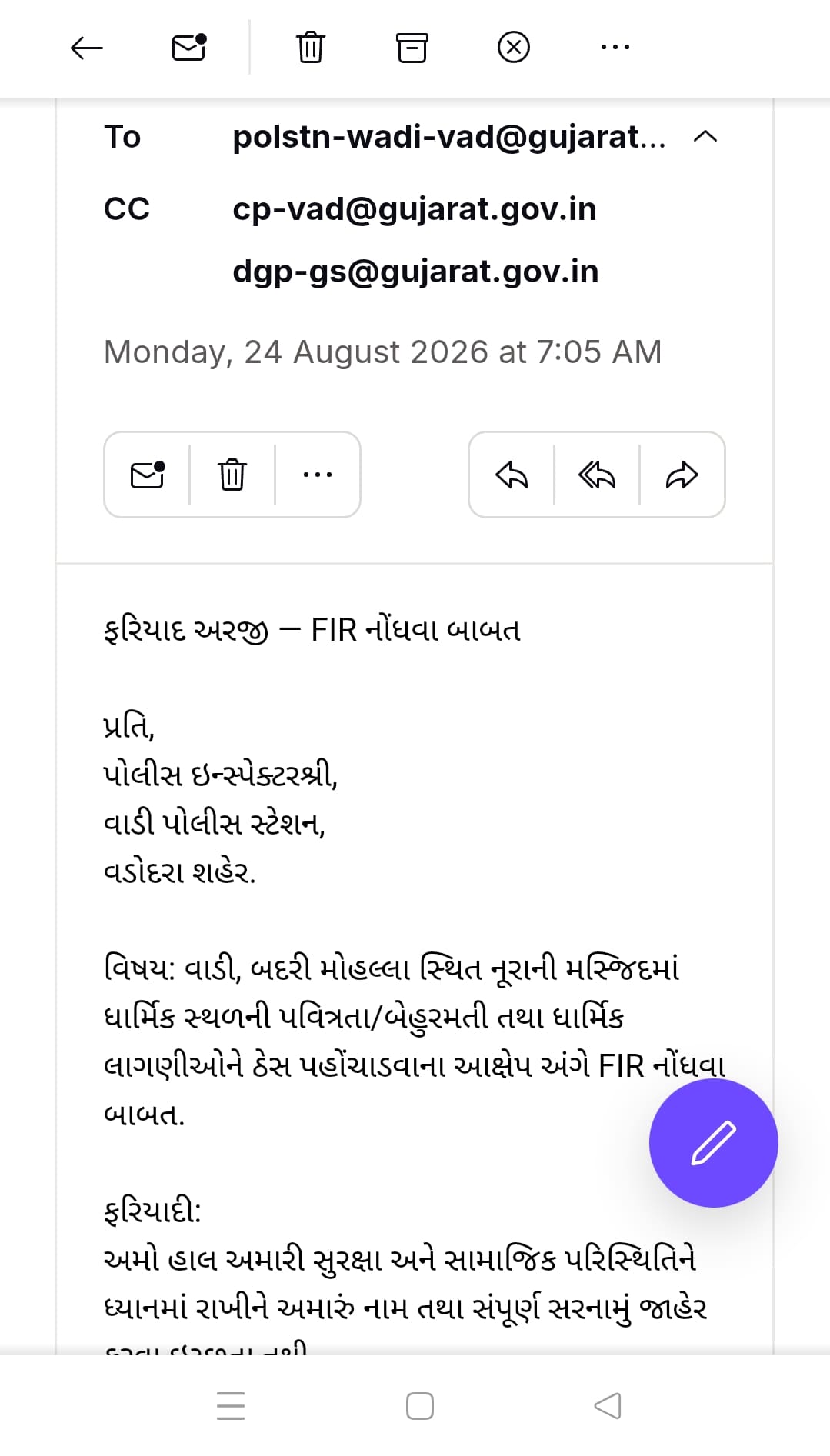Collapse the recipient details chevron

click(705, 137)
